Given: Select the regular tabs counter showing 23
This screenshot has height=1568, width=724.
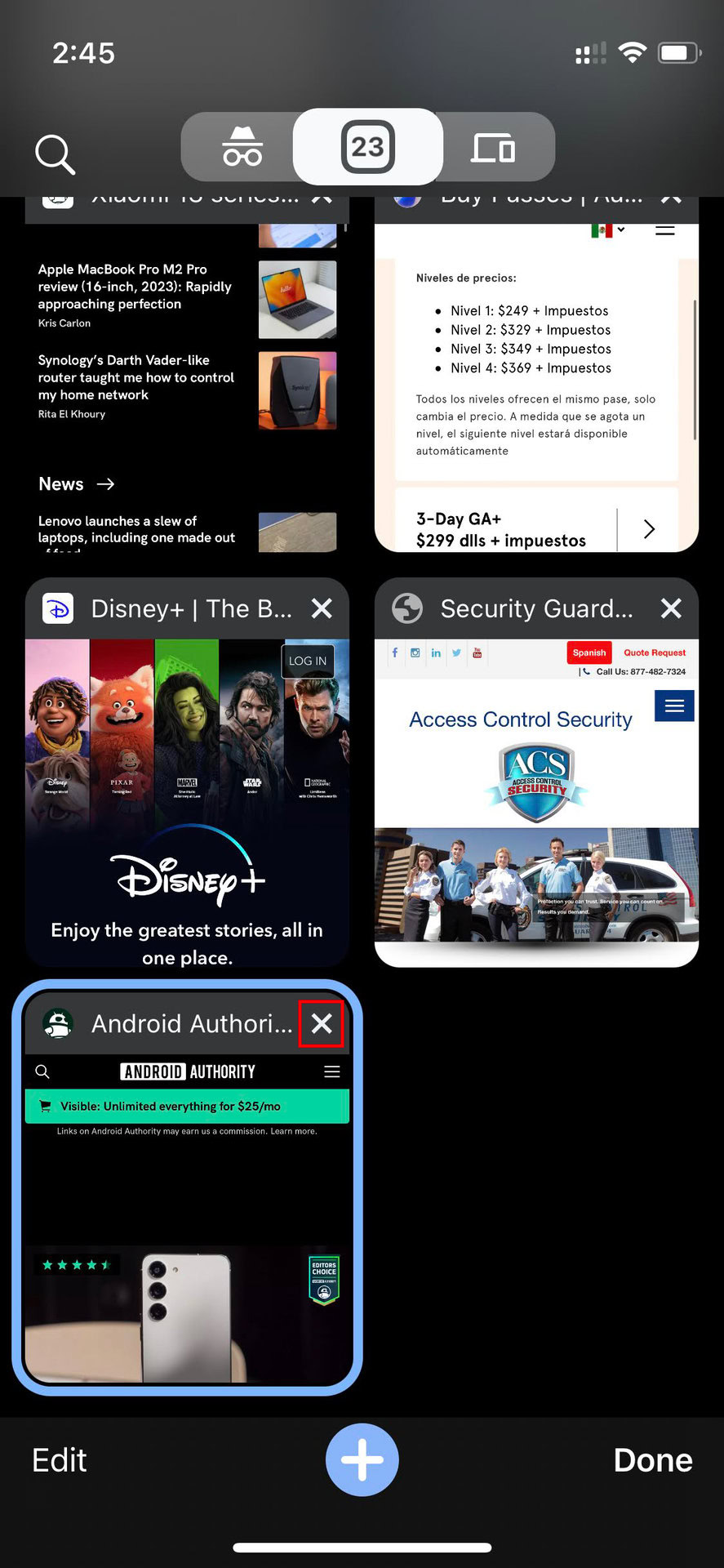Looking at the screenshot, I should (367, 147).
